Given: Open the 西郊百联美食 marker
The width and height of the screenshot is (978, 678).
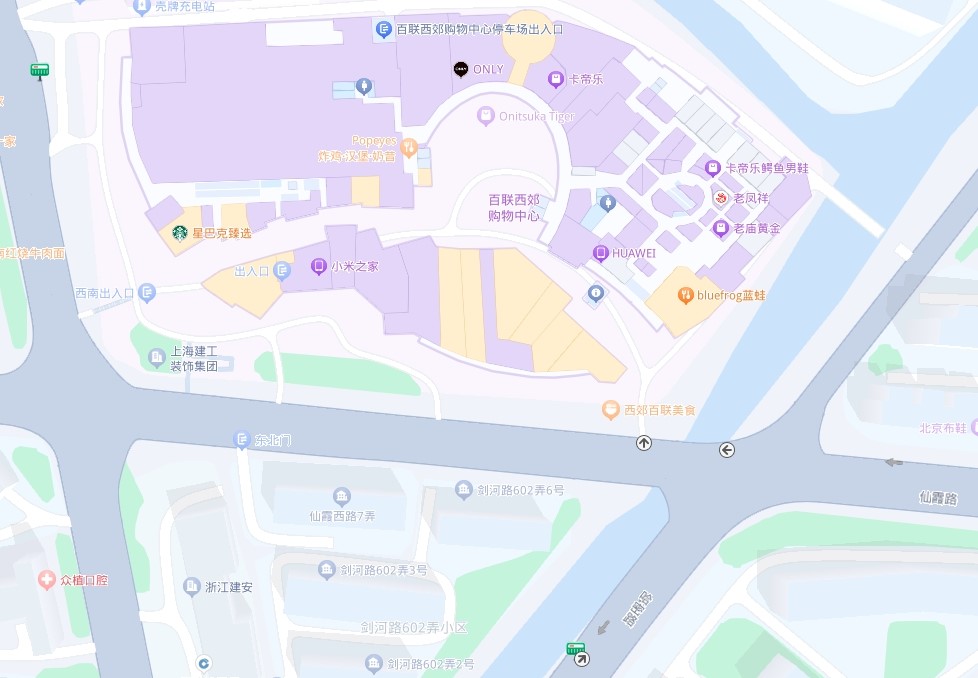Looking at the screenshot, I should click(x=610, y=410).
